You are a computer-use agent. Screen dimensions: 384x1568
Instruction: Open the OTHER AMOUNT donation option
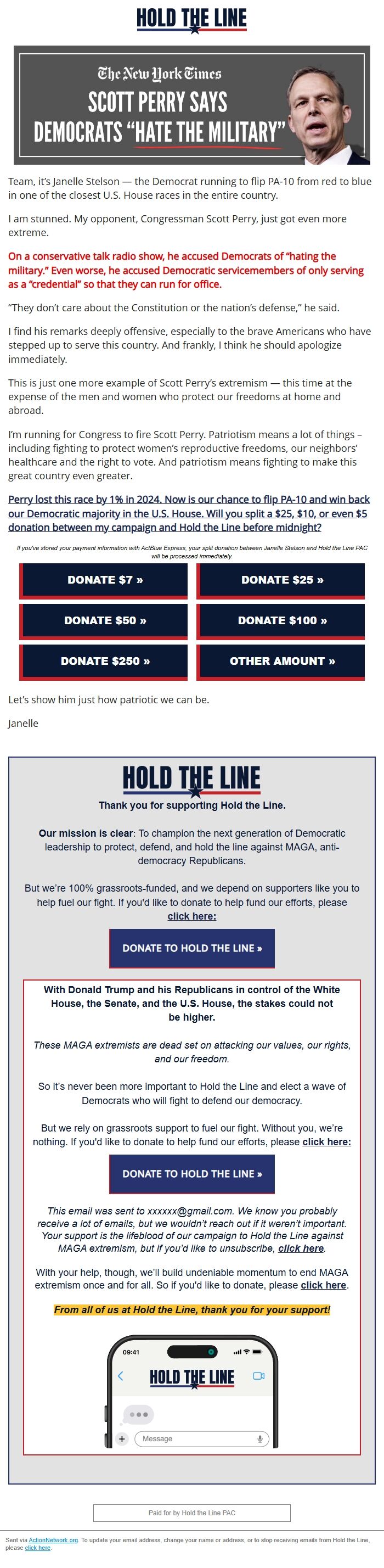(282, 660)
